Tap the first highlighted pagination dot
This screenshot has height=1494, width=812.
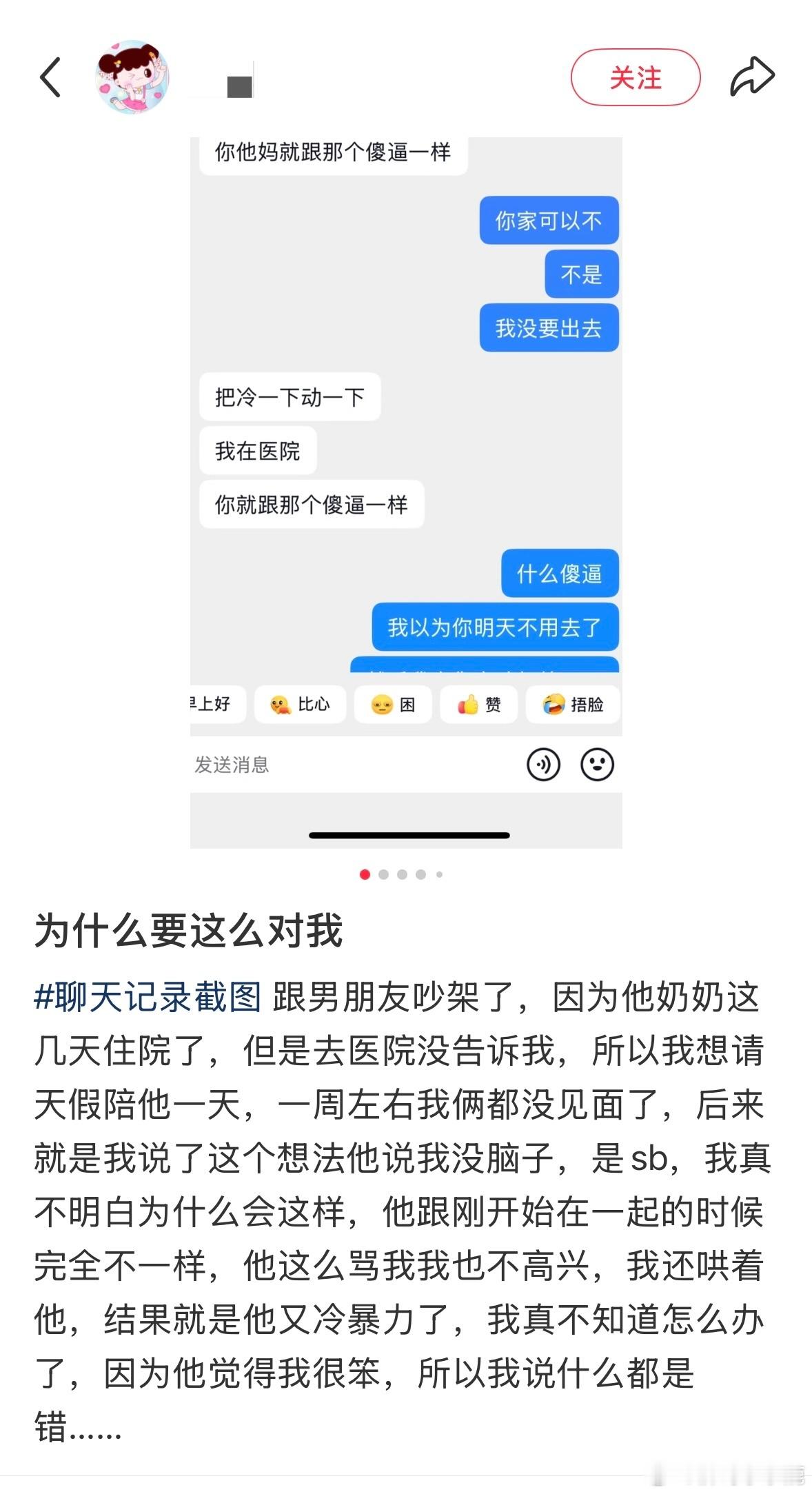(364, 874)
